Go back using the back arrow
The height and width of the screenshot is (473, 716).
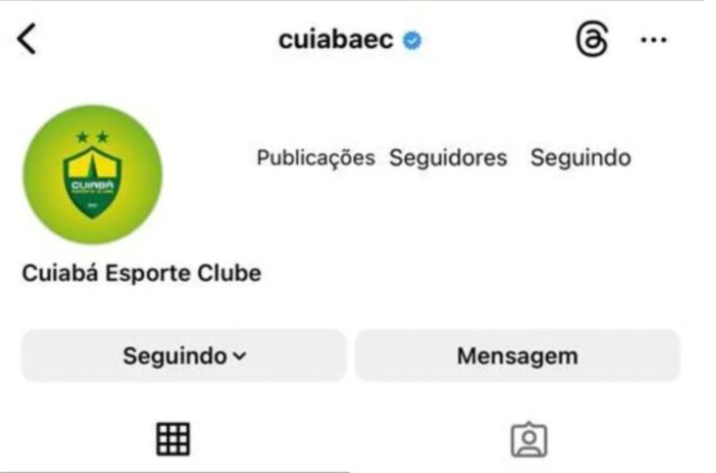pos(27,40)
